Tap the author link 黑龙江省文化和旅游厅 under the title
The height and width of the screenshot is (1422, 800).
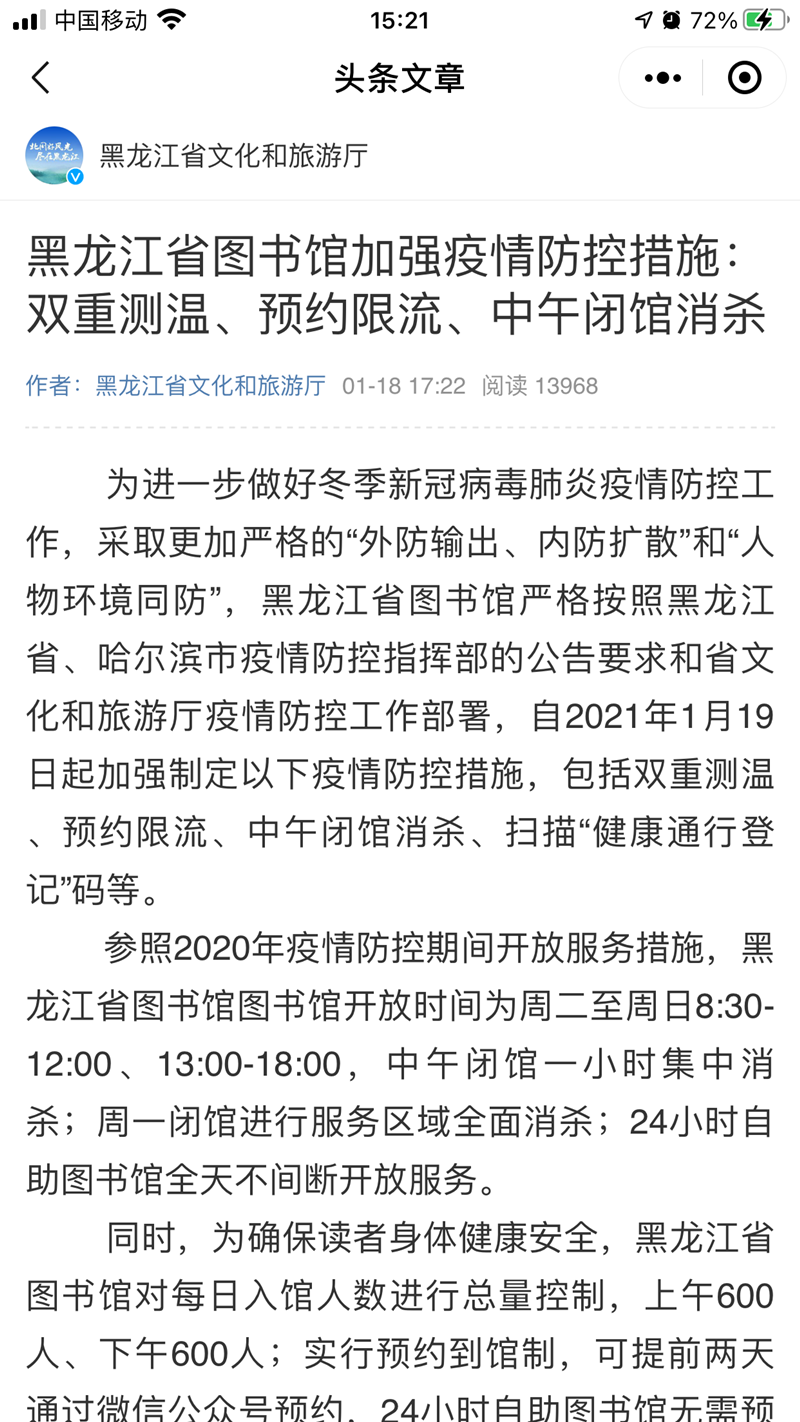[211, 386]
